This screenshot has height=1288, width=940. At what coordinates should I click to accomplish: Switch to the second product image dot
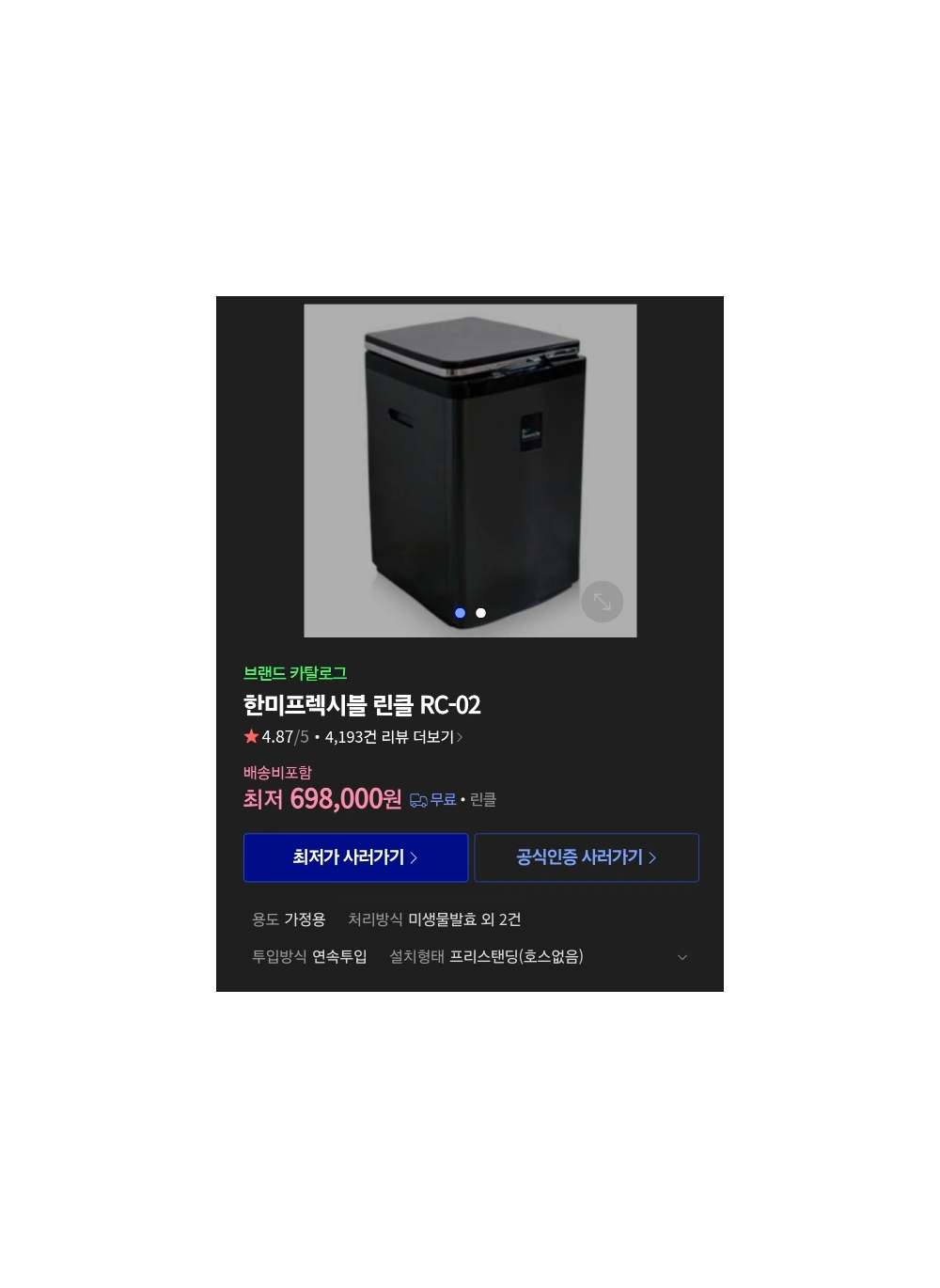tap(480, 613)
